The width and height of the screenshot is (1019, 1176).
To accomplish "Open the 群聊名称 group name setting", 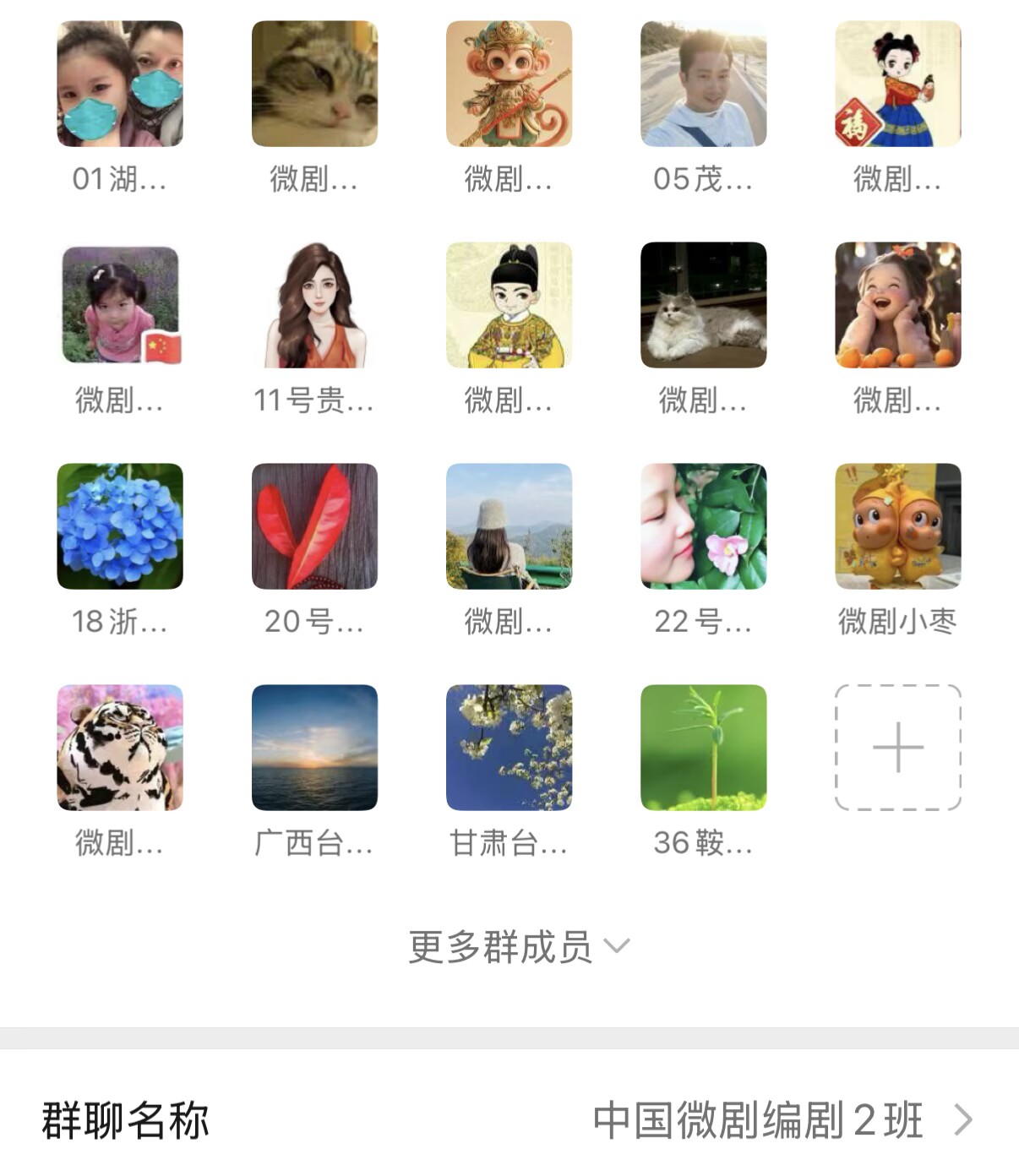I will click(509, 1120).
